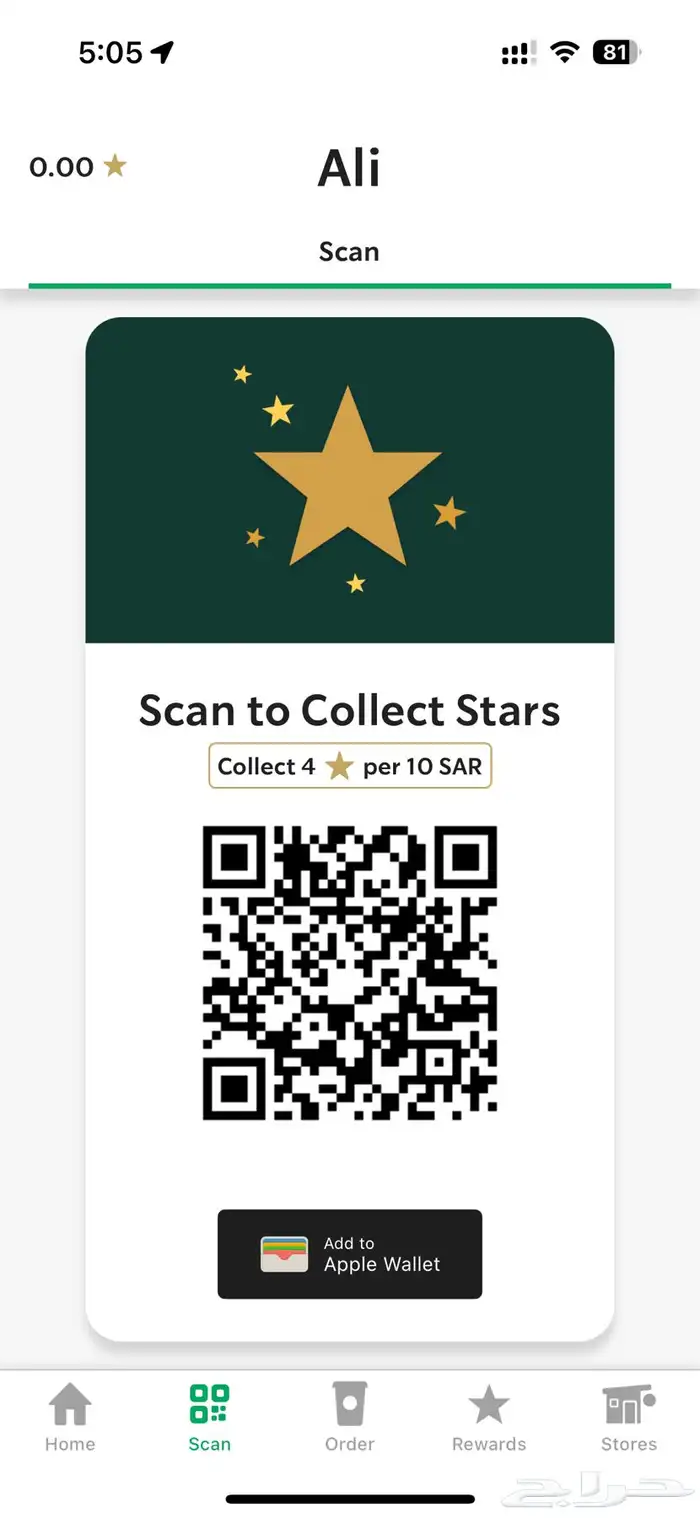Select the Scan tab in bottom bar
The width and height of the screenshot is (700, 1518).
coord(210,1417)
